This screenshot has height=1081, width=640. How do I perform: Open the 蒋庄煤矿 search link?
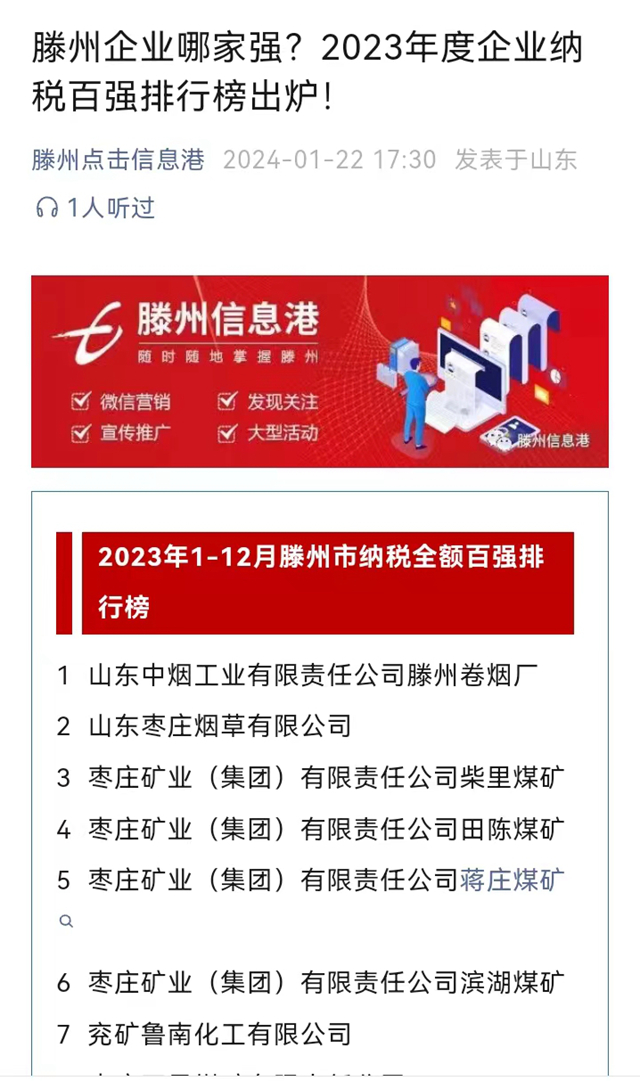pyautogui.click(x=512, y=880)
